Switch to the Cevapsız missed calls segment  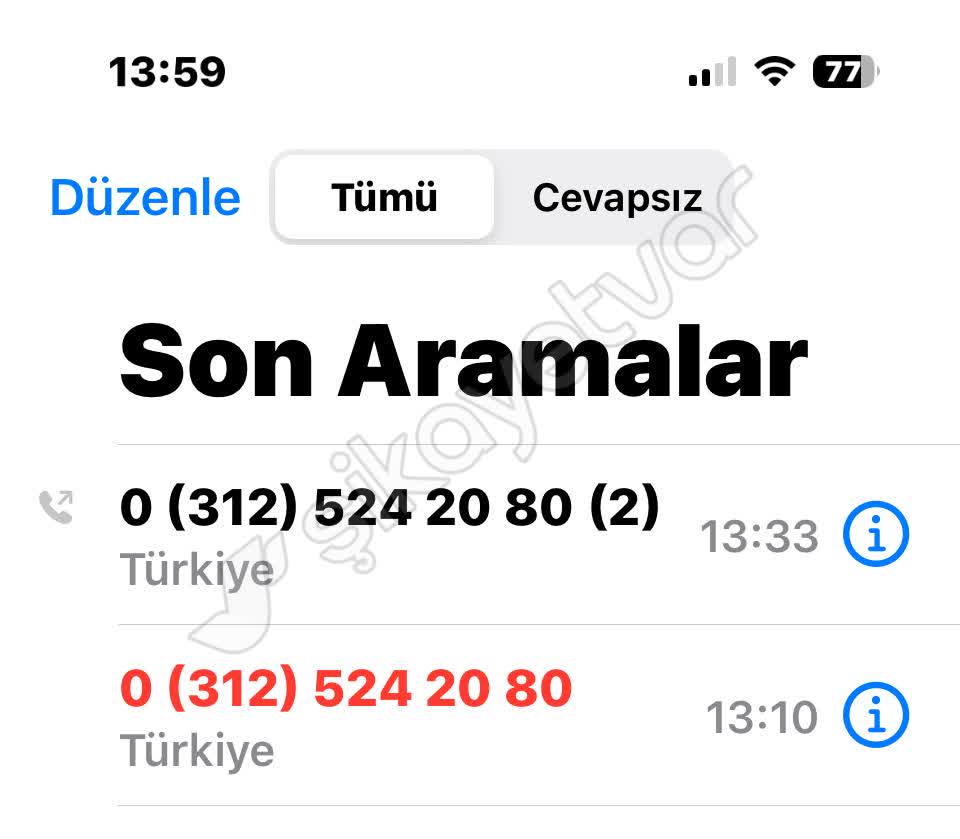tap(616, 197)
